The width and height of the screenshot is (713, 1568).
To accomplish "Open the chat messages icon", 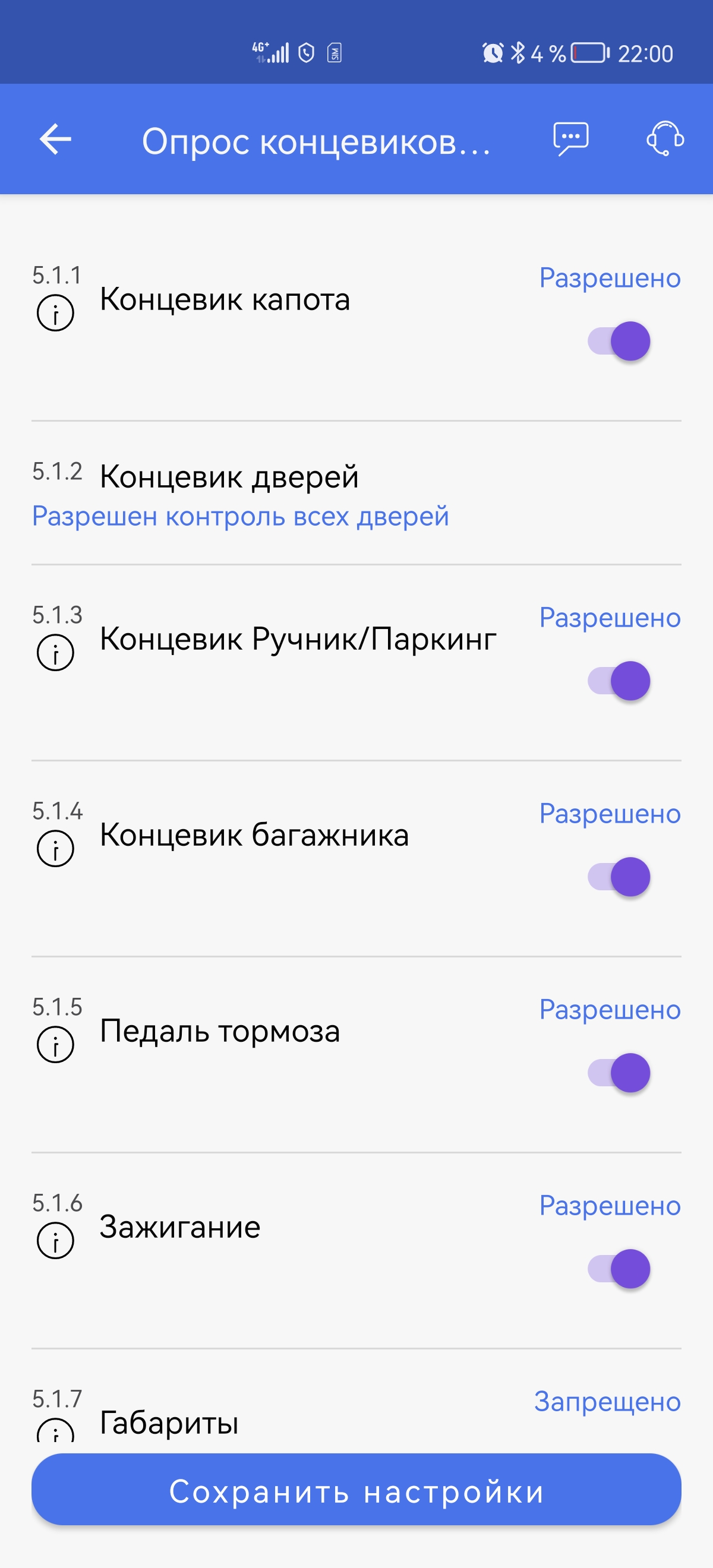I will point(570,139).
